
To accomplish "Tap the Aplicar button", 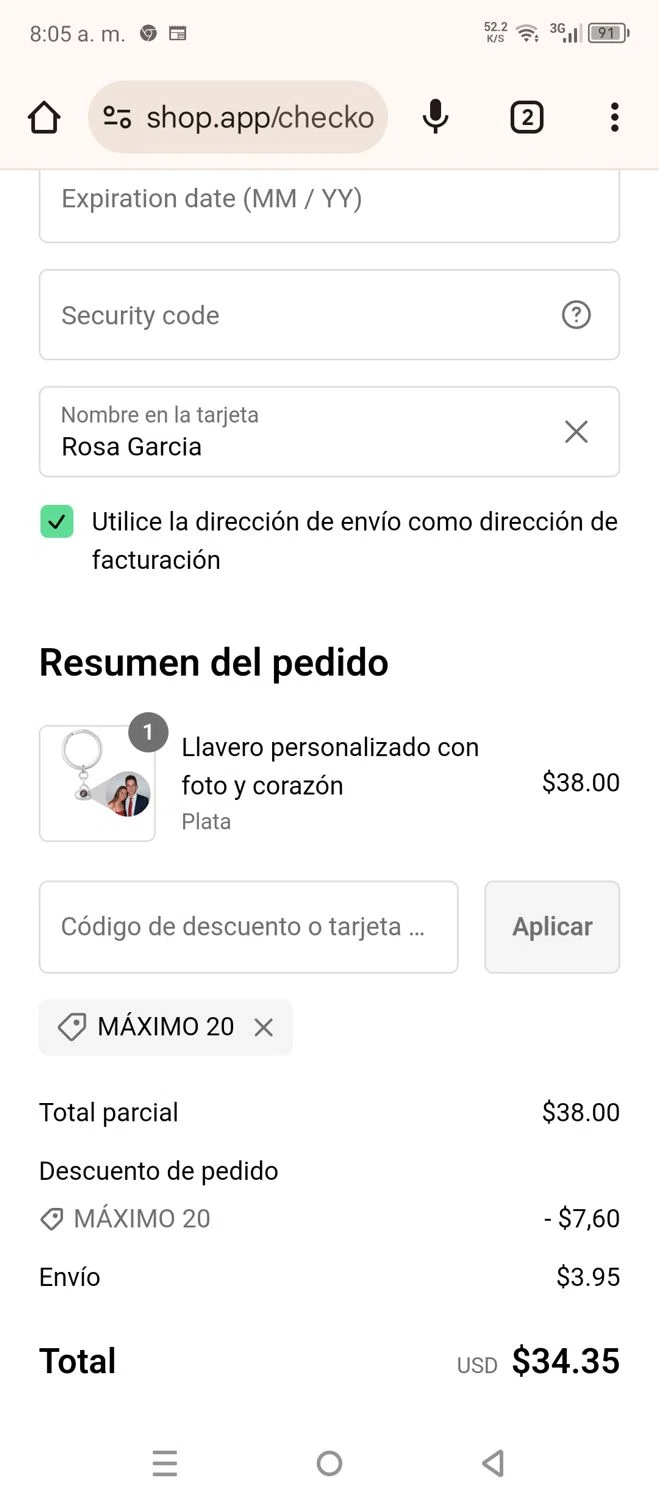I will tap(552, 927).
